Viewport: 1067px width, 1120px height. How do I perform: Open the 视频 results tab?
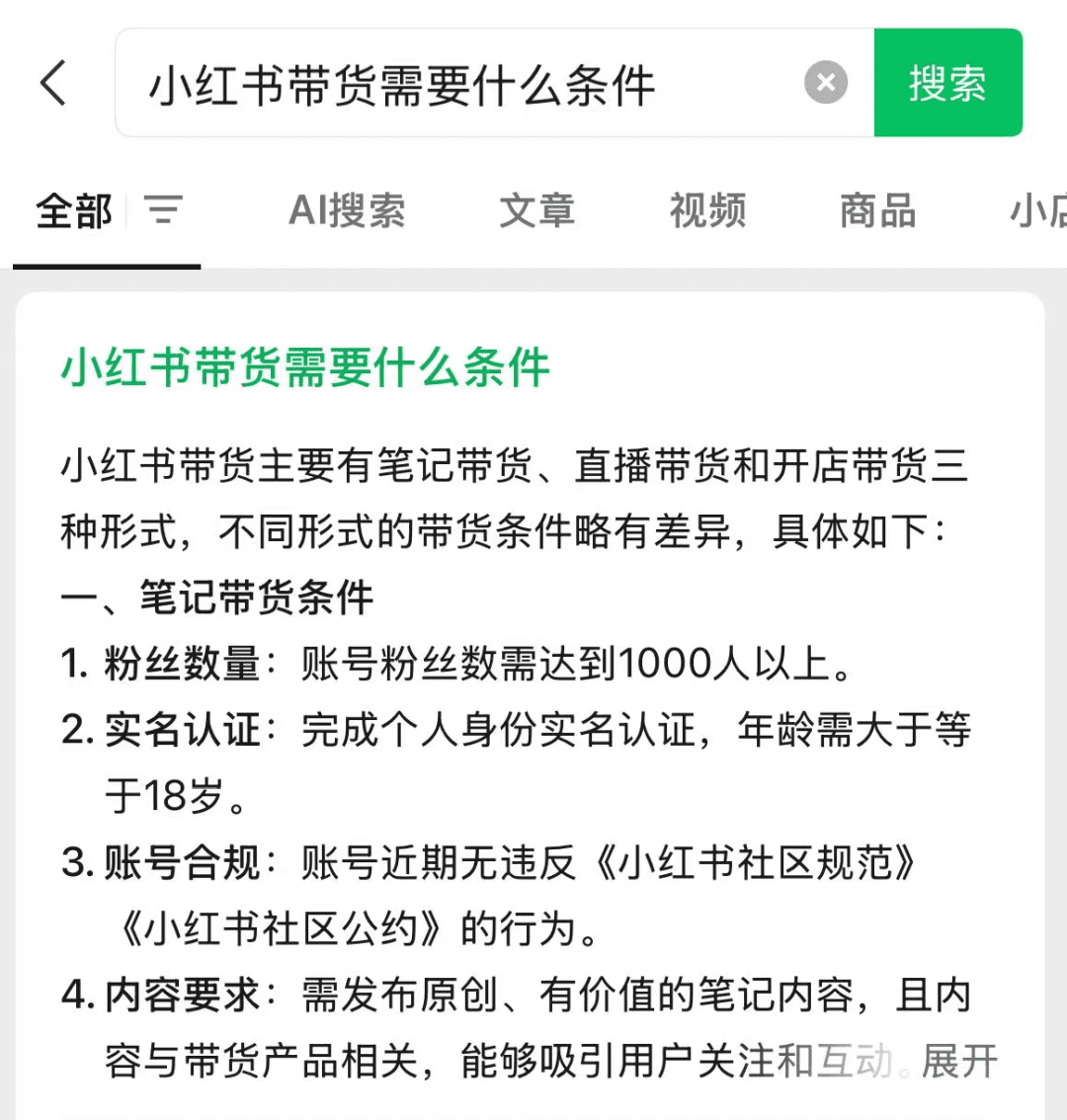pyautogui.click(x=705, y=212)
